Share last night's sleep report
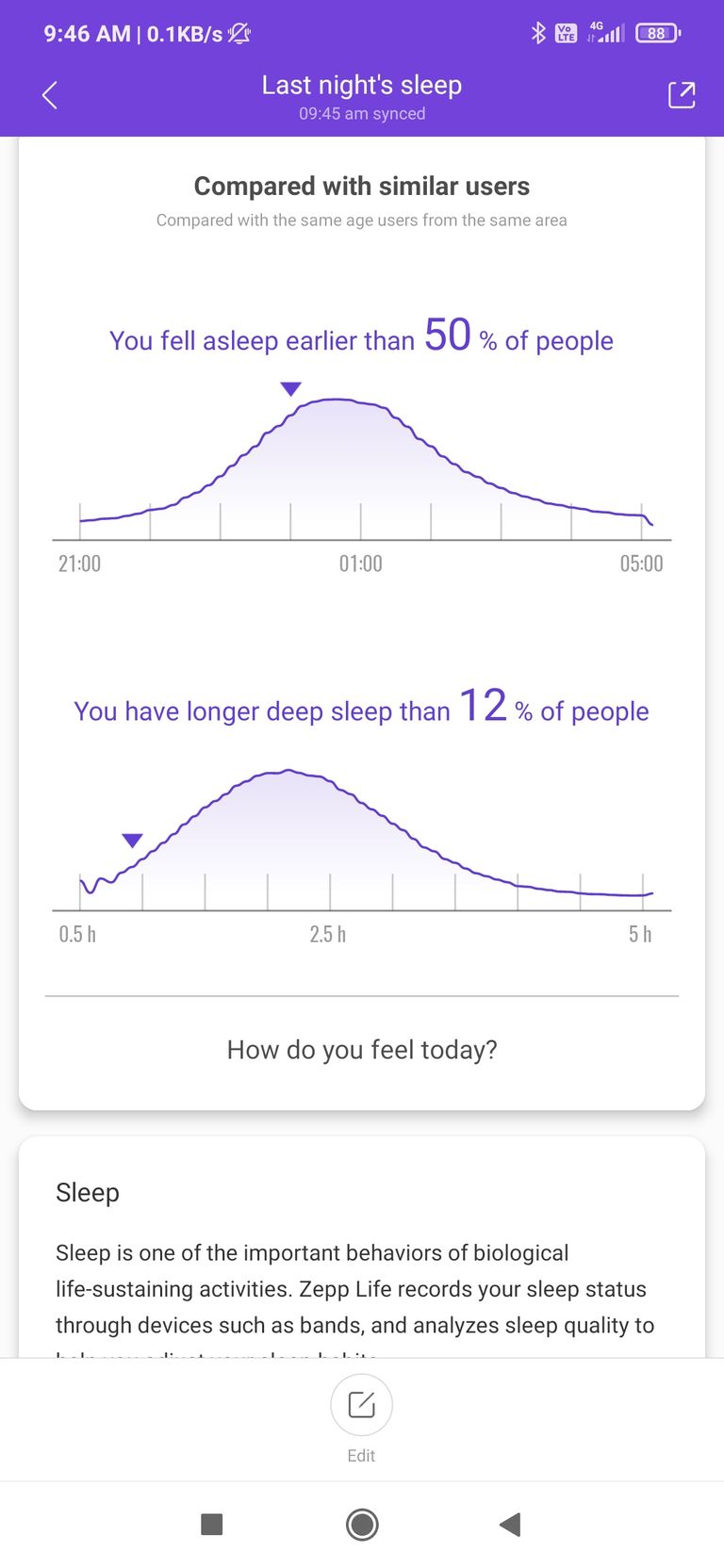This screenshot has height=1568, width=724. [x=682, y=95]
